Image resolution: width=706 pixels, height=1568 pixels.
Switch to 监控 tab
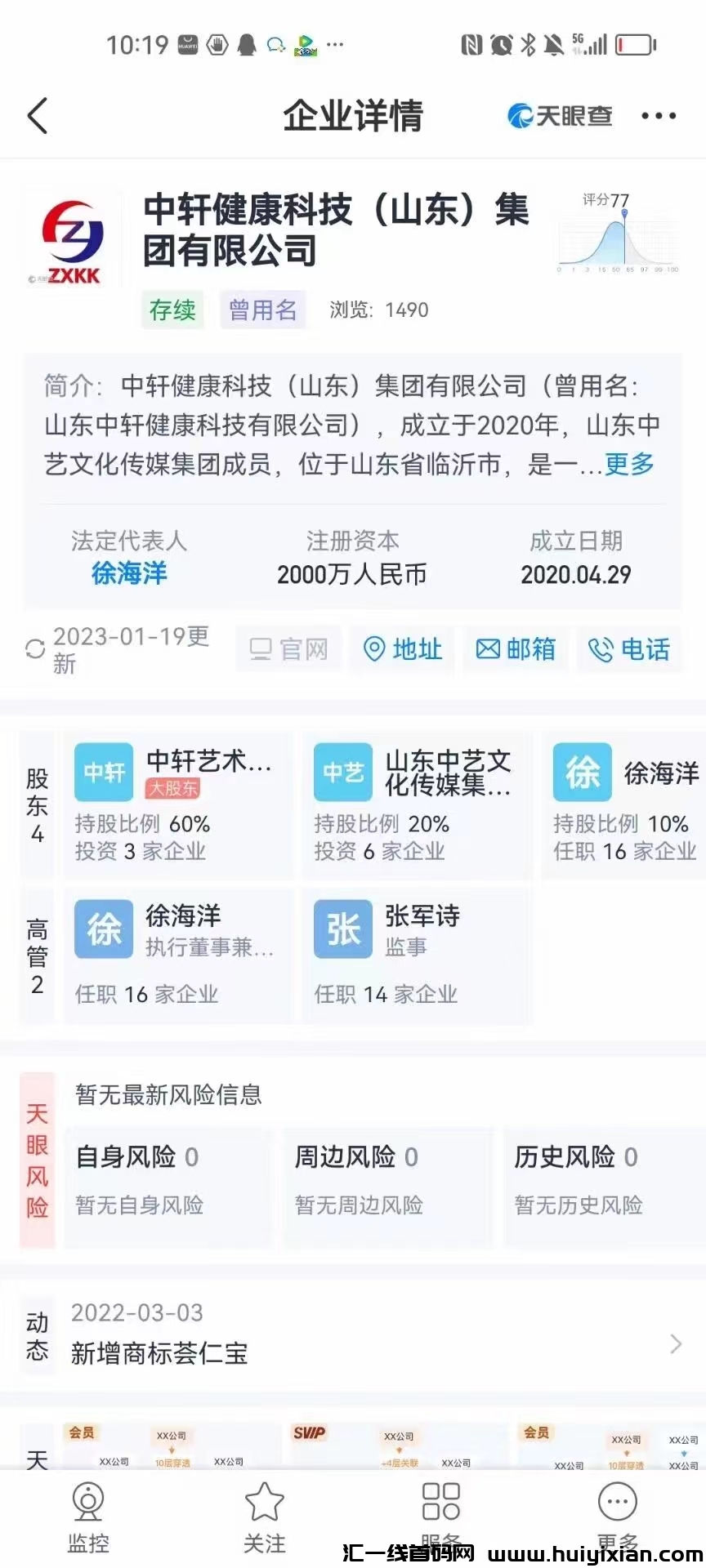pyautogui.click(x=88, y=1517)
